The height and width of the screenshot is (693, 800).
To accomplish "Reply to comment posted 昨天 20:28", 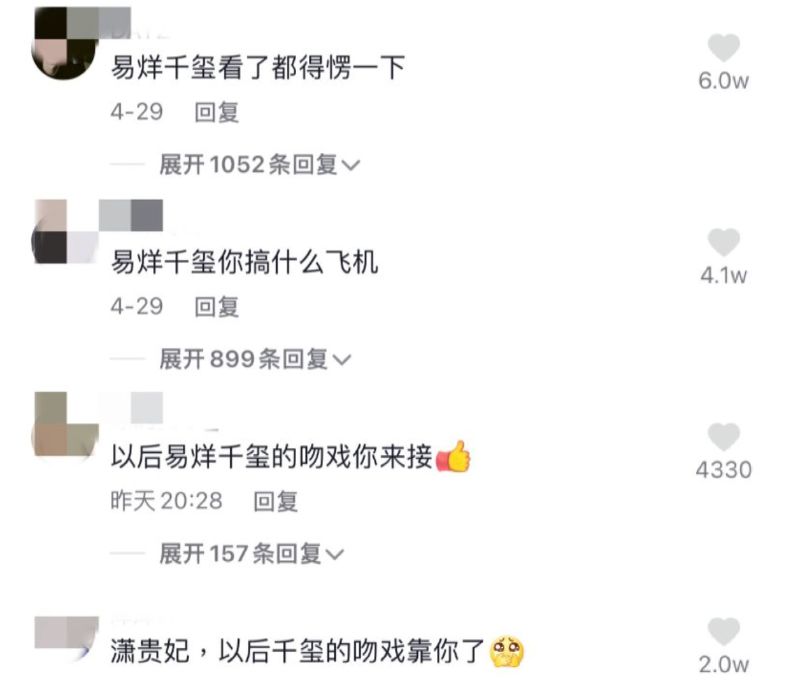I will (275, 501).
